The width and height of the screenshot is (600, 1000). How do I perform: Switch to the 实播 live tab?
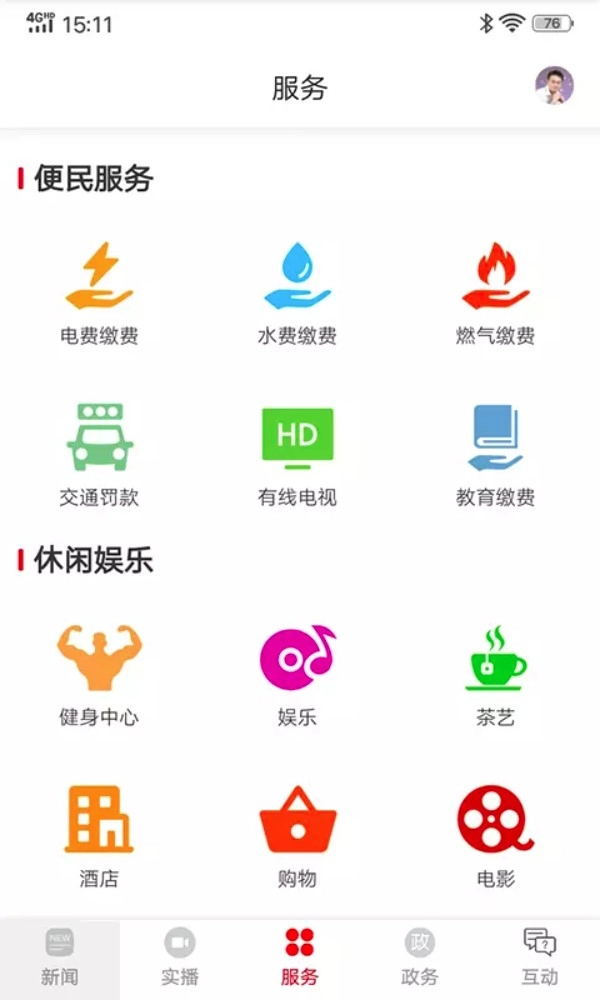(180, 958)
